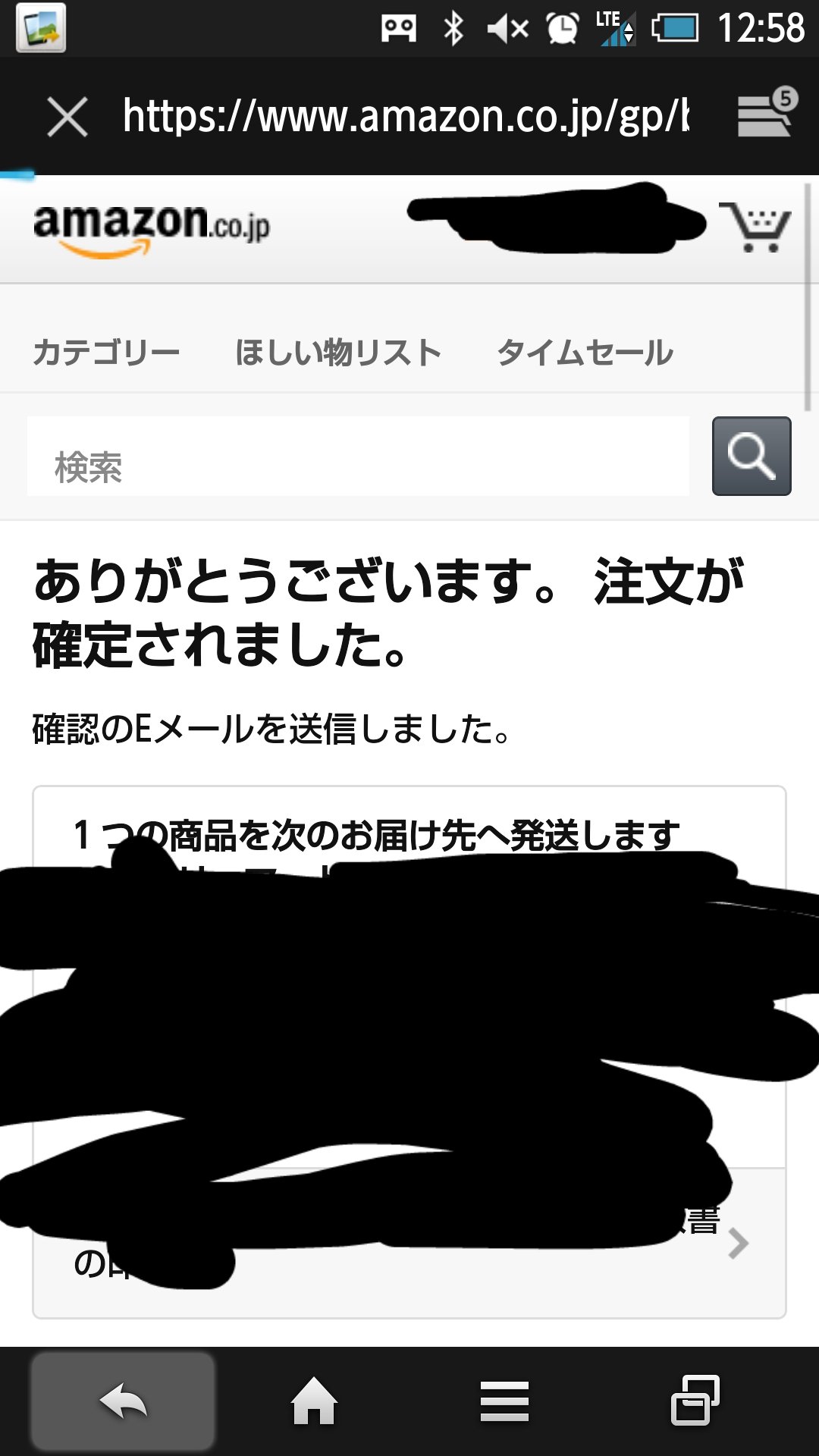This screenshot has height=1456, width=819.
Task: Close the browser tab with the X
Action: pos(67,118)
